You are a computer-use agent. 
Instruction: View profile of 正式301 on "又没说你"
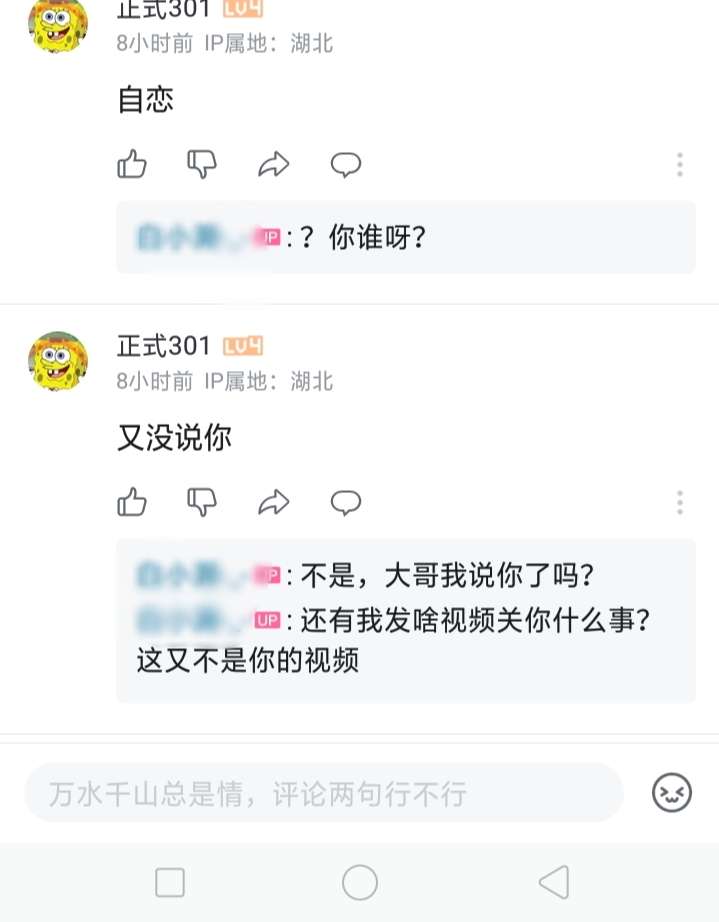click(58, 361)
